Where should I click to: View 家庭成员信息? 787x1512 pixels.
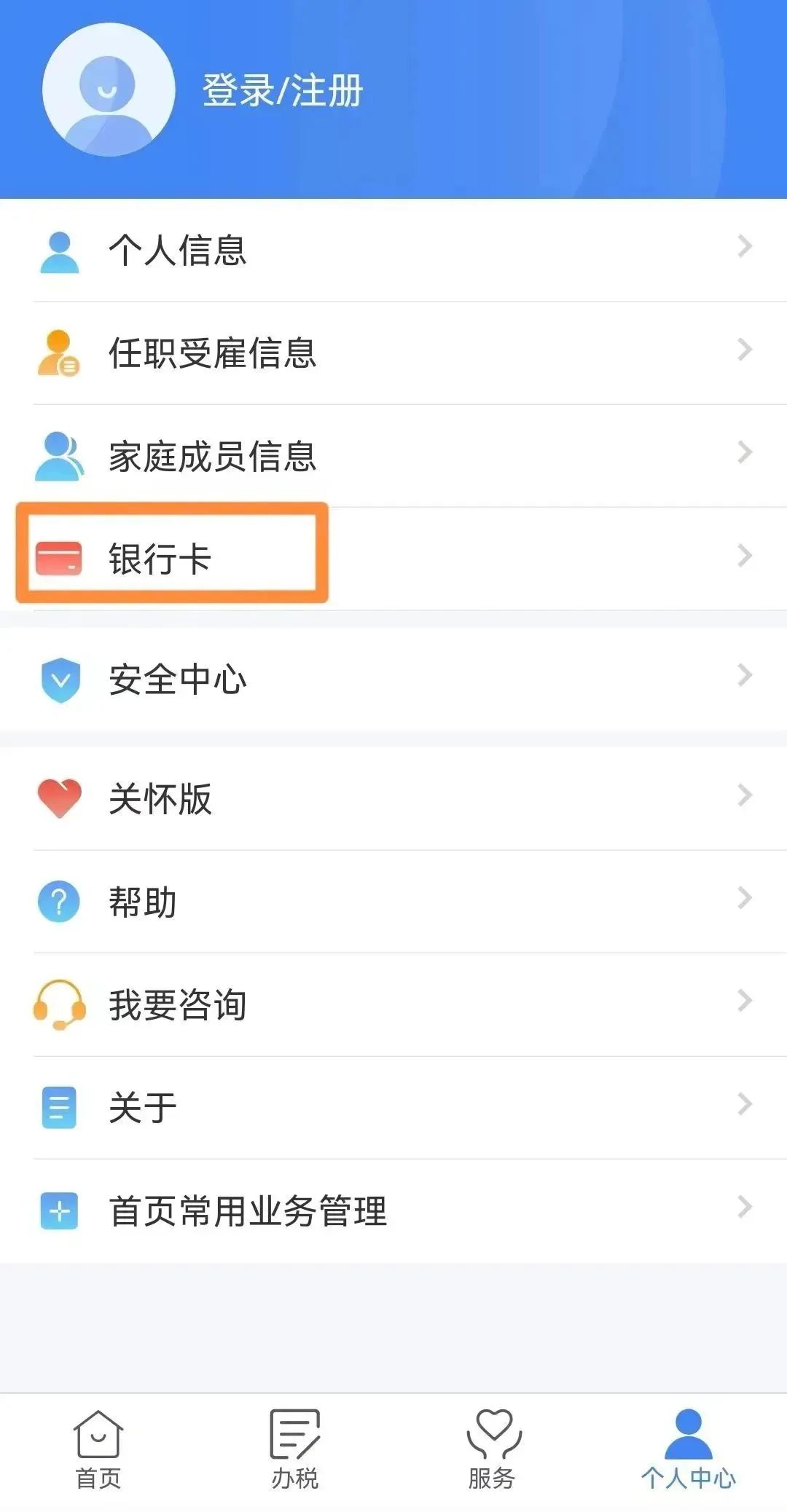(393, 456)
